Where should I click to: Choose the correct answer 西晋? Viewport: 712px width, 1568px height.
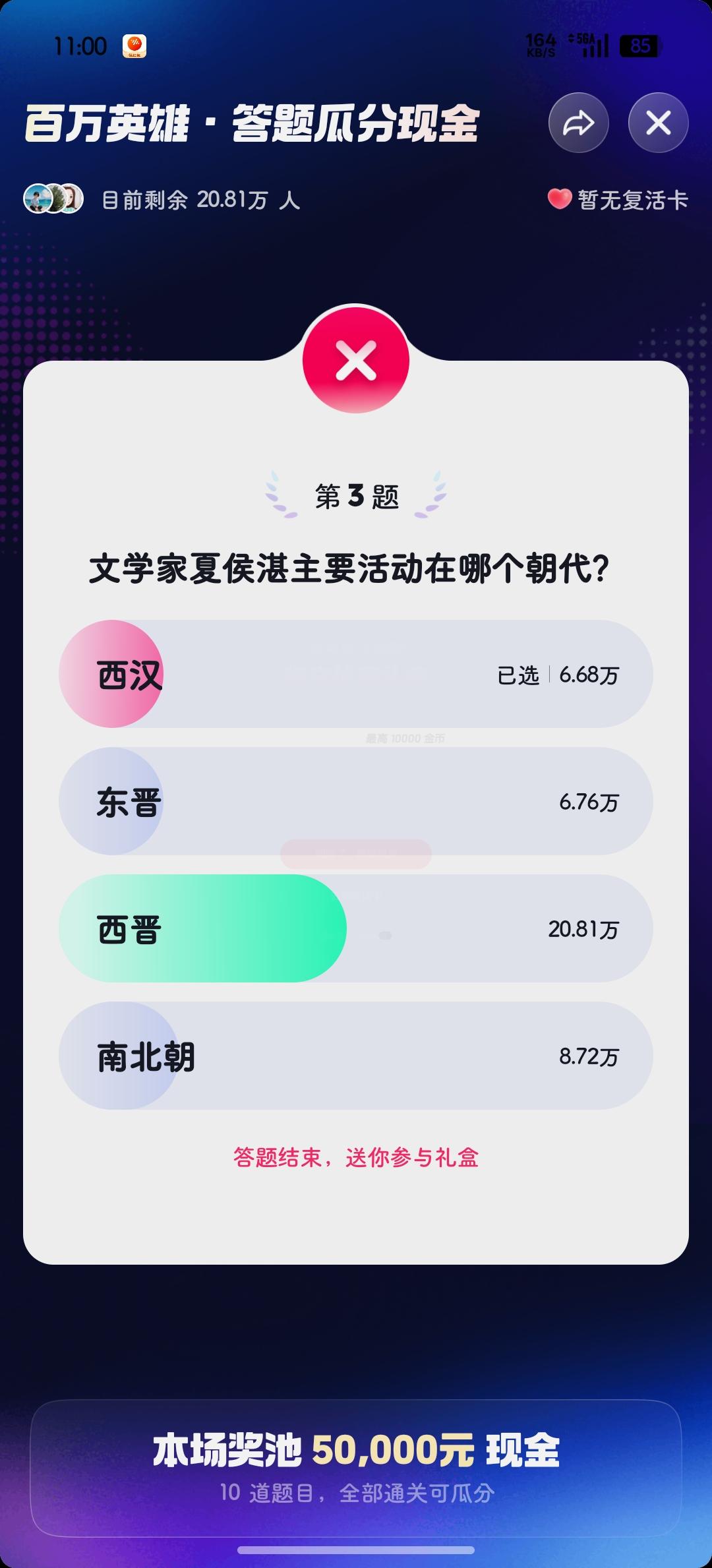[x=356, y=928]
